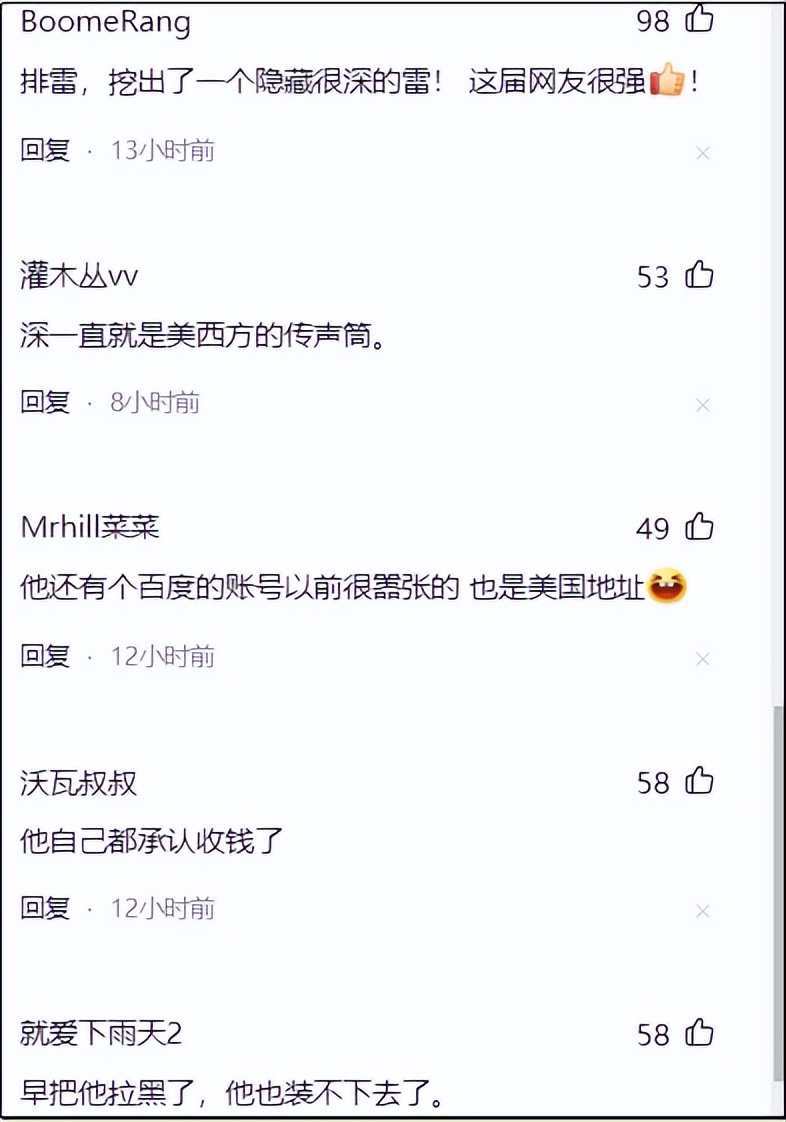
Task: Like 灌木丛vv's comment
Action: point(701,277)
